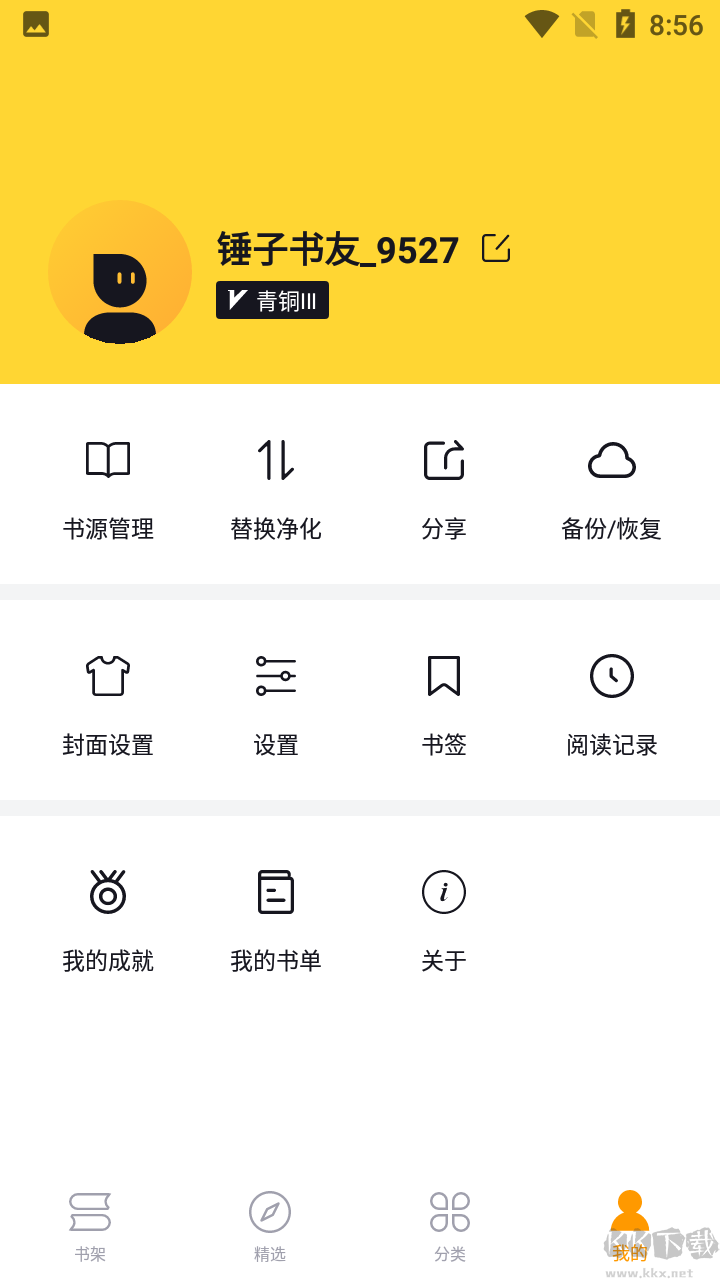The height and width of the screenshot is (1280, 720).
Task: Open 我的书单 my booklist
Action: [x=276, y=917]
